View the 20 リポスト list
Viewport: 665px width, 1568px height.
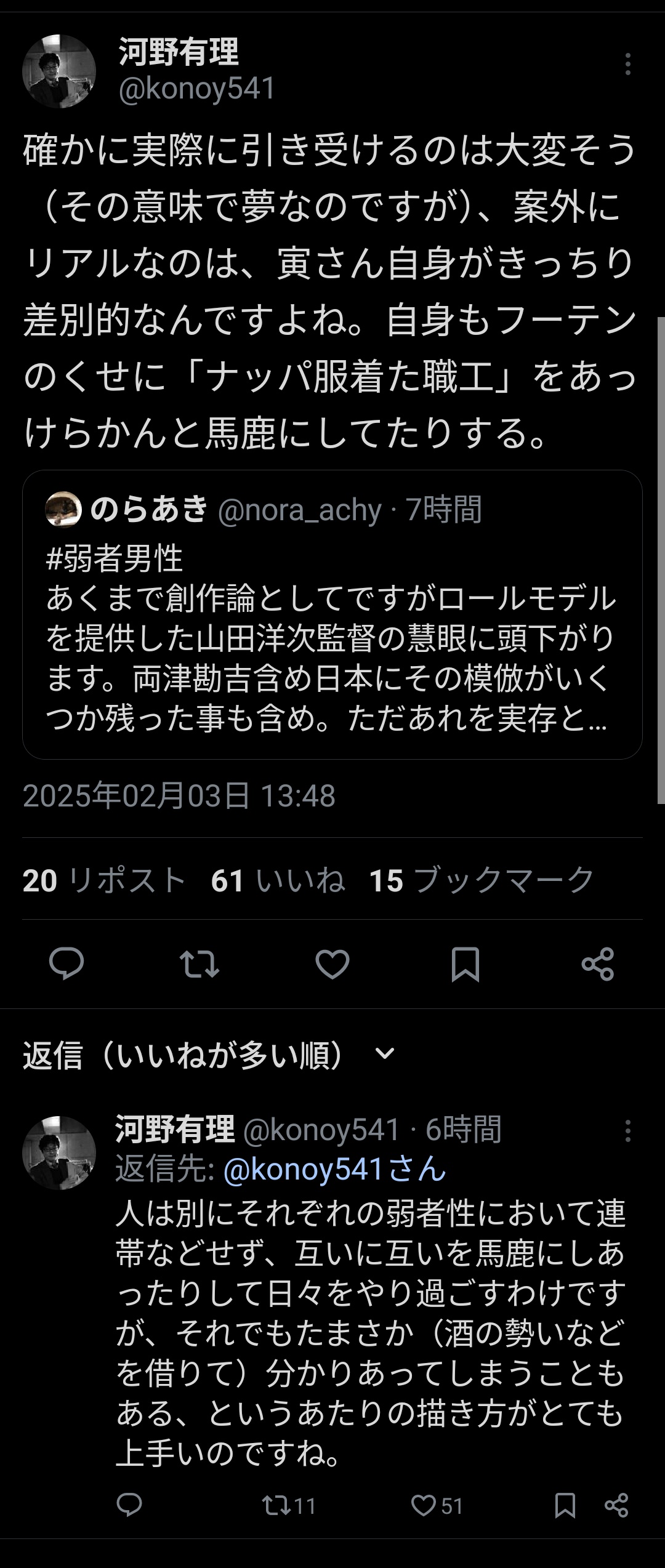(104, 880)
